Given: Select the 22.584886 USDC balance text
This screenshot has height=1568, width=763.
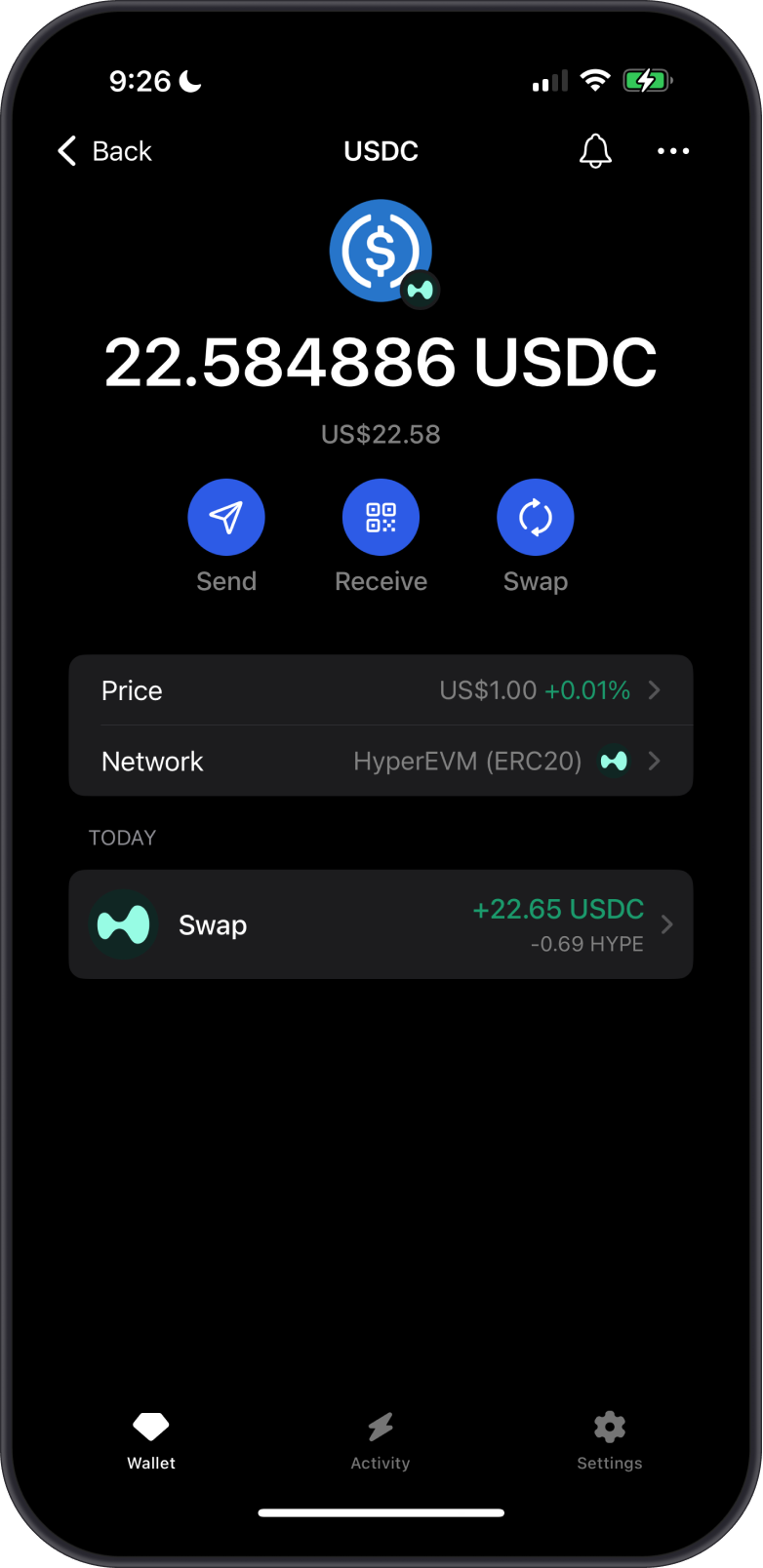Looking at the screenshot, I should [x=381, y=363].
